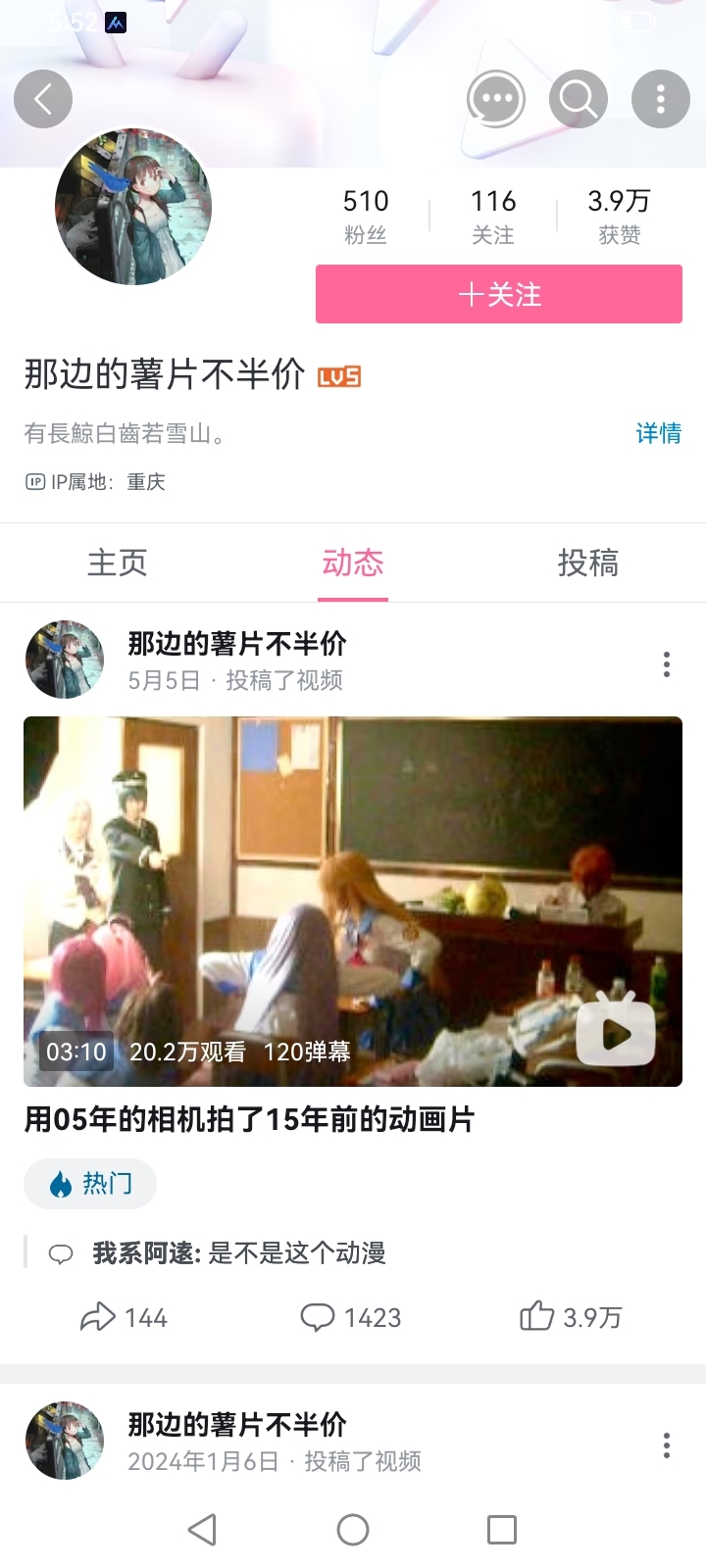Follow this user with +关注 button
706x1568 pixels.
click(x=498, y=294)
